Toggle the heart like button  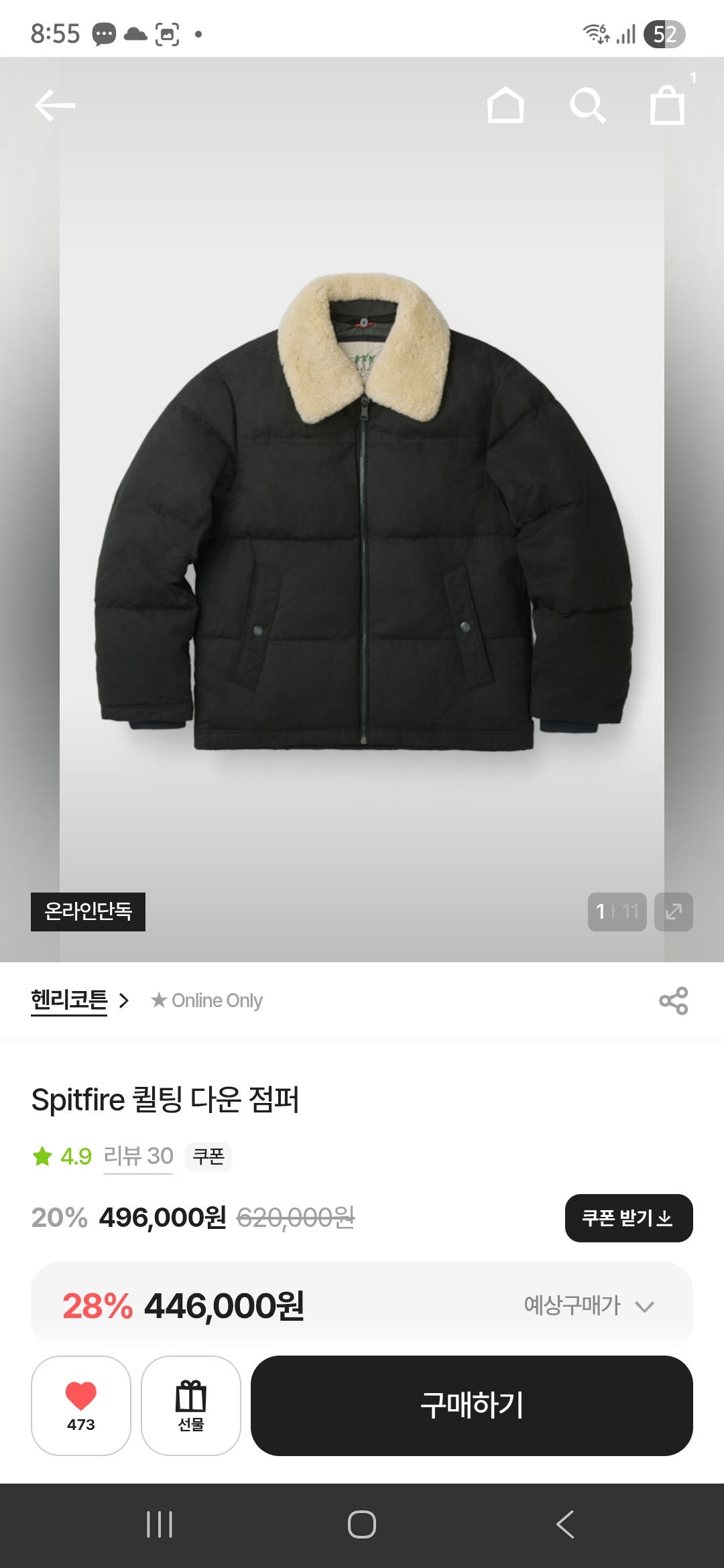click(x=81, y=1405)
